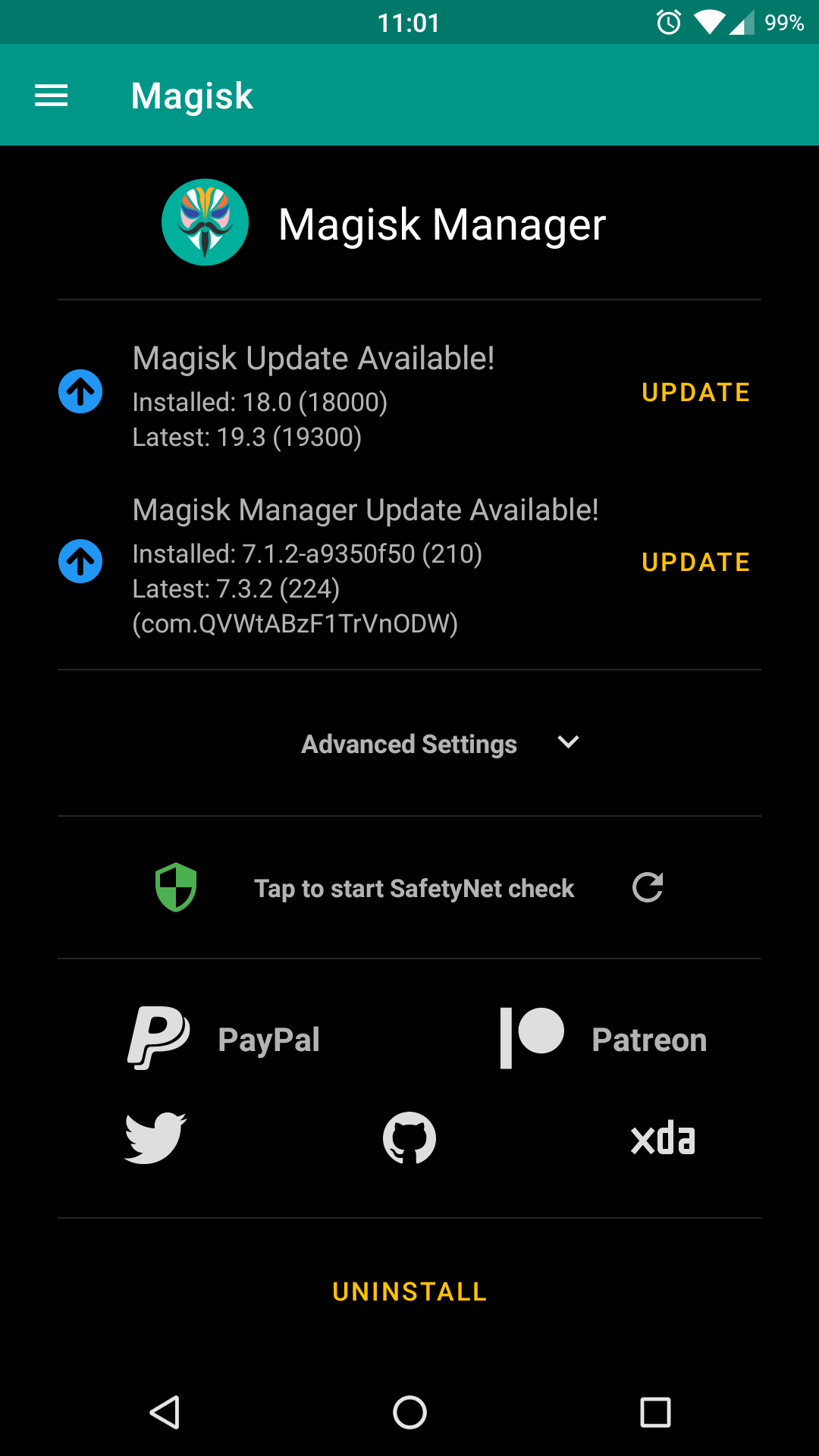Click the upgrade arrow for Magisk Manager update
The height and width of the screenshot is (1456, 819).
point(80,561)
